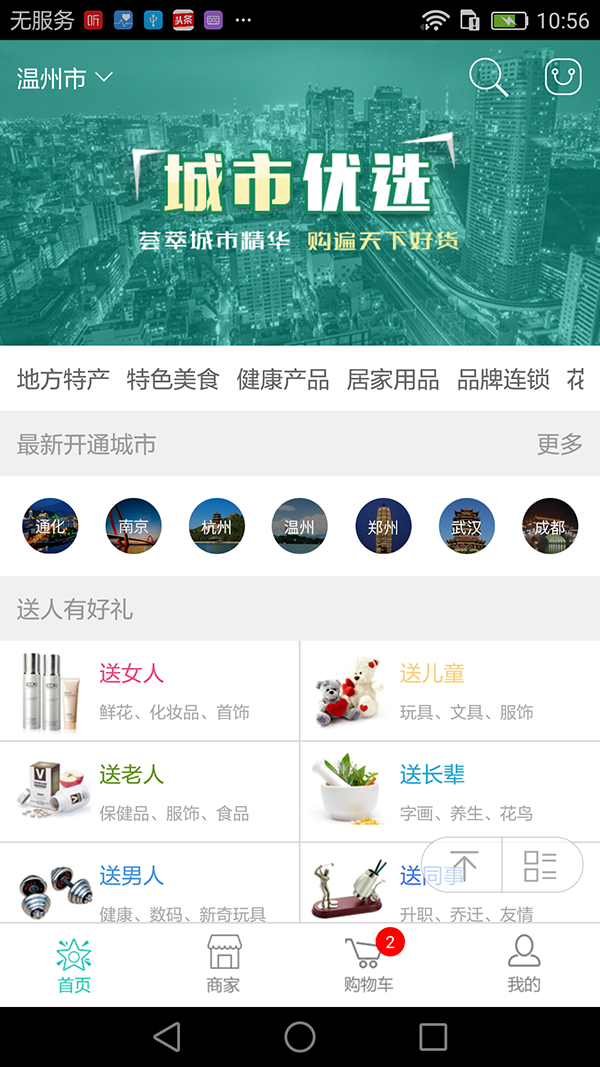View the 送长辈 gift category

[450, 792]
